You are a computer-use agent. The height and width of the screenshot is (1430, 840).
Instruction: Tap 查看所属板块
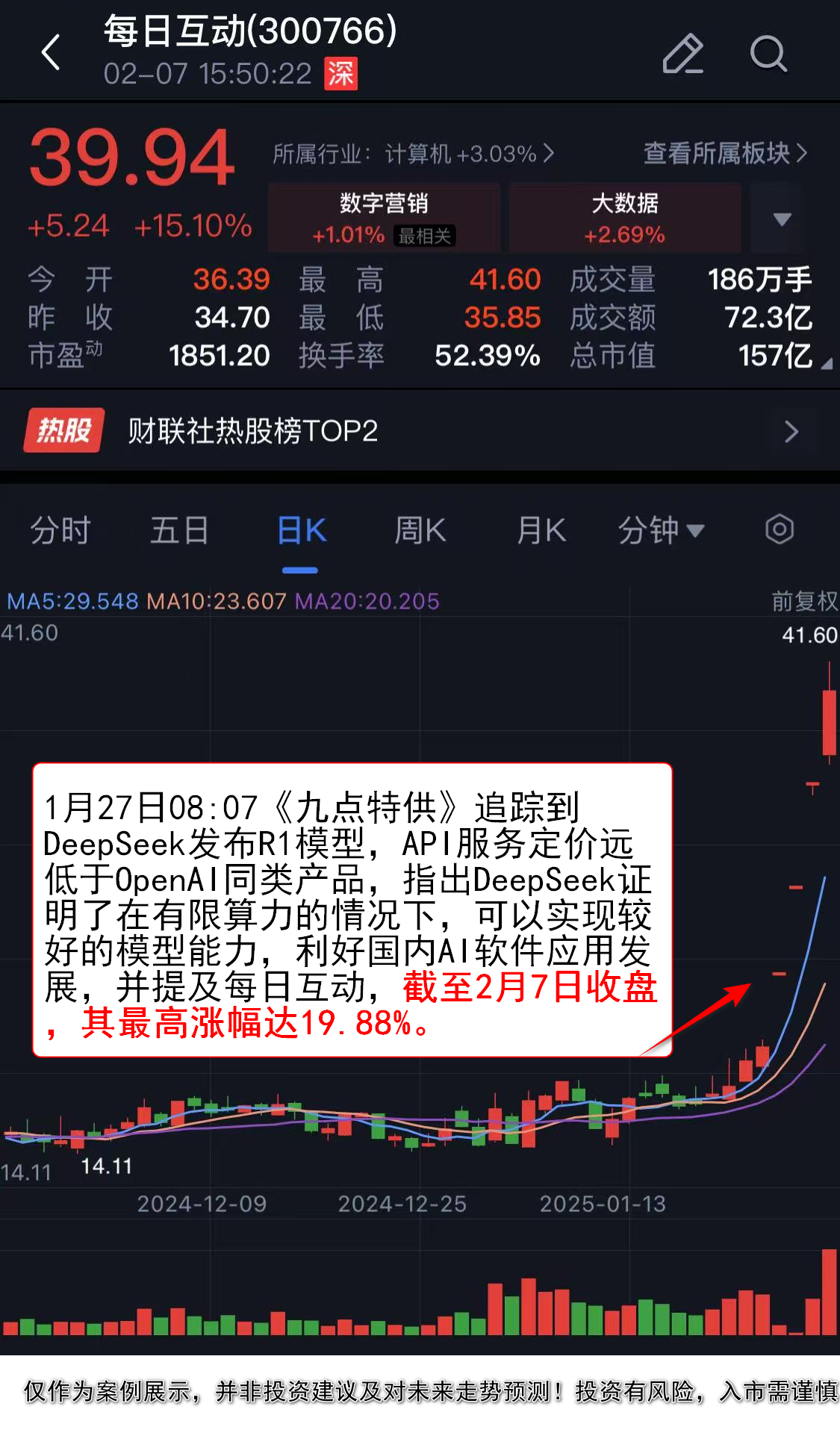724,153
